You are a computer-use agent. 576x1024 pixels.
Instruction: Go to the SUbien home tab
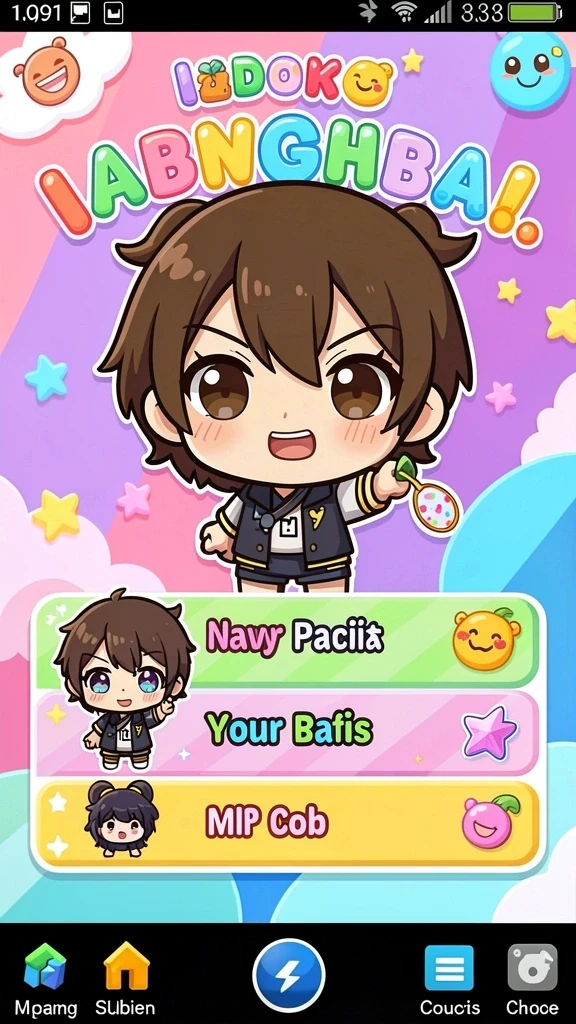click(126, 978)
